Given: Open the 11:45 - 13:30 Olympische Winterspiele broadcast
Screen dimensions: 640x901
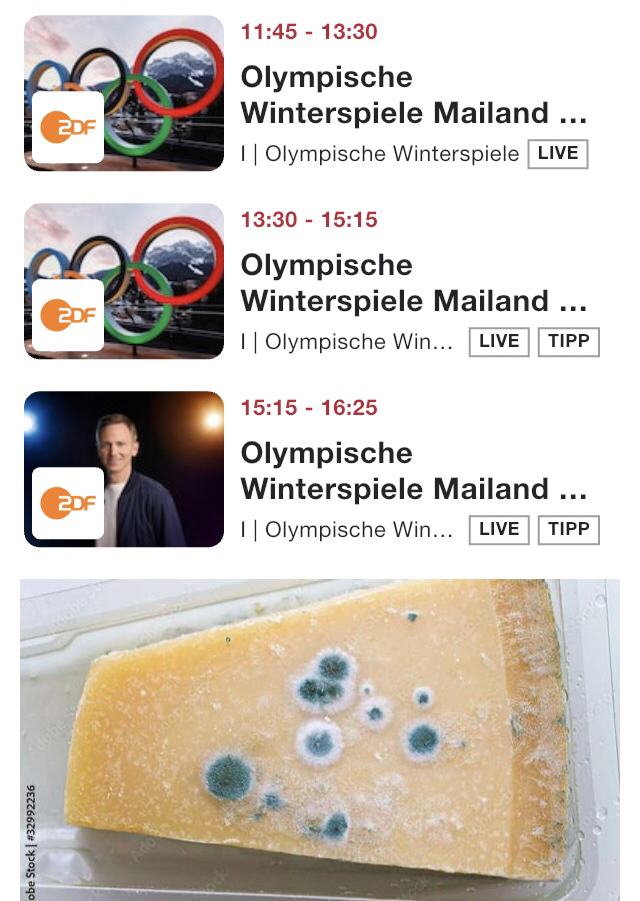Looking at the screenshot, I should pyautogui.click(x=412, y=95).
